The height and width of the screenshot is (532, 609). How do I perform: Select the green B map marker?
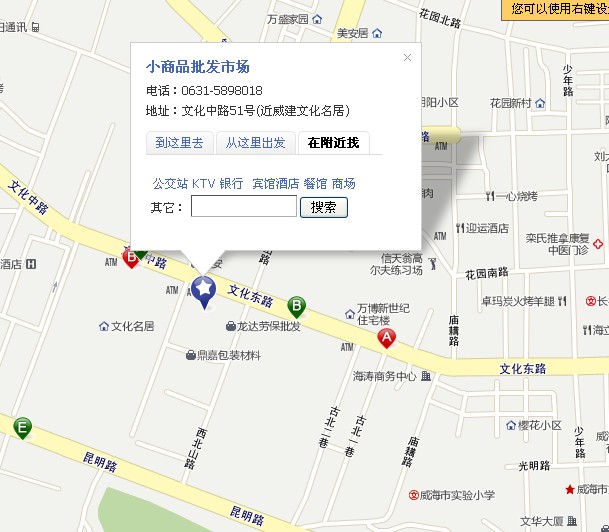pyautogui.click(x=296, y=305)
